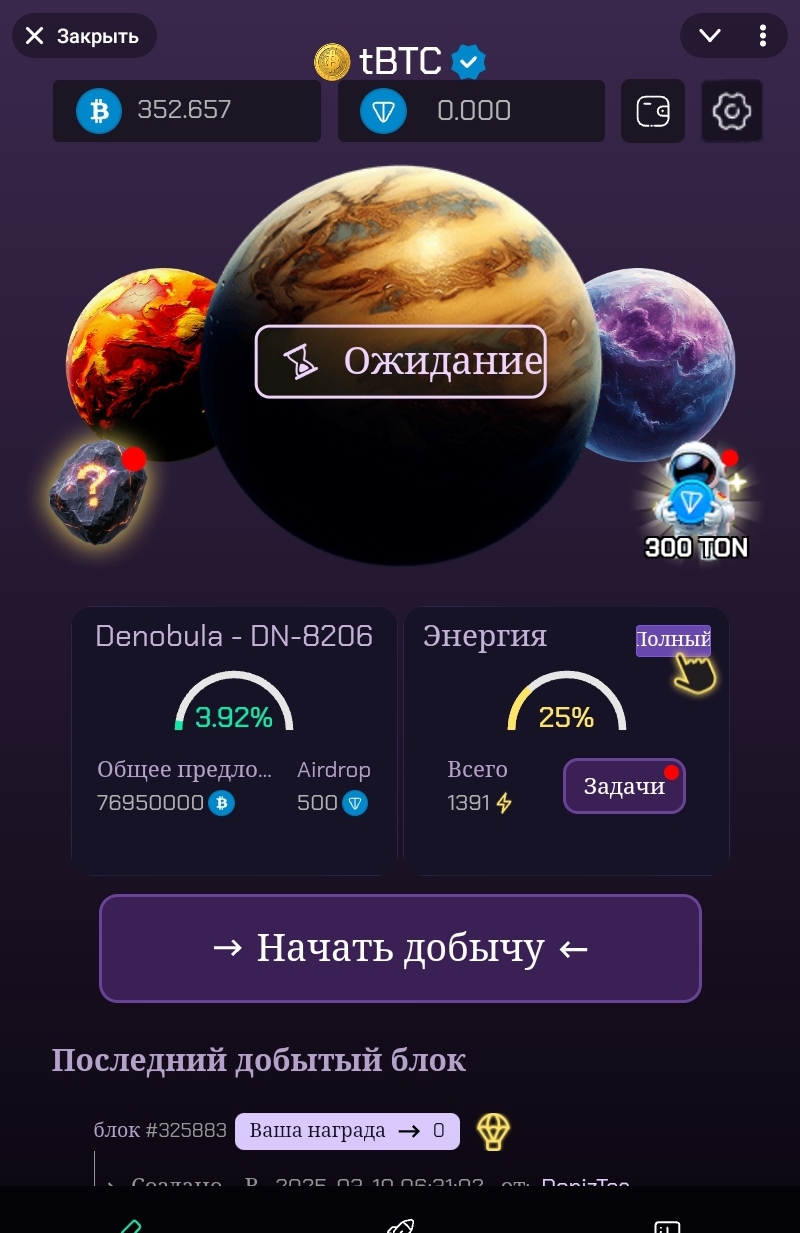Close the mini app with Закрыть
800x1233 pixels.
[83, 37]
